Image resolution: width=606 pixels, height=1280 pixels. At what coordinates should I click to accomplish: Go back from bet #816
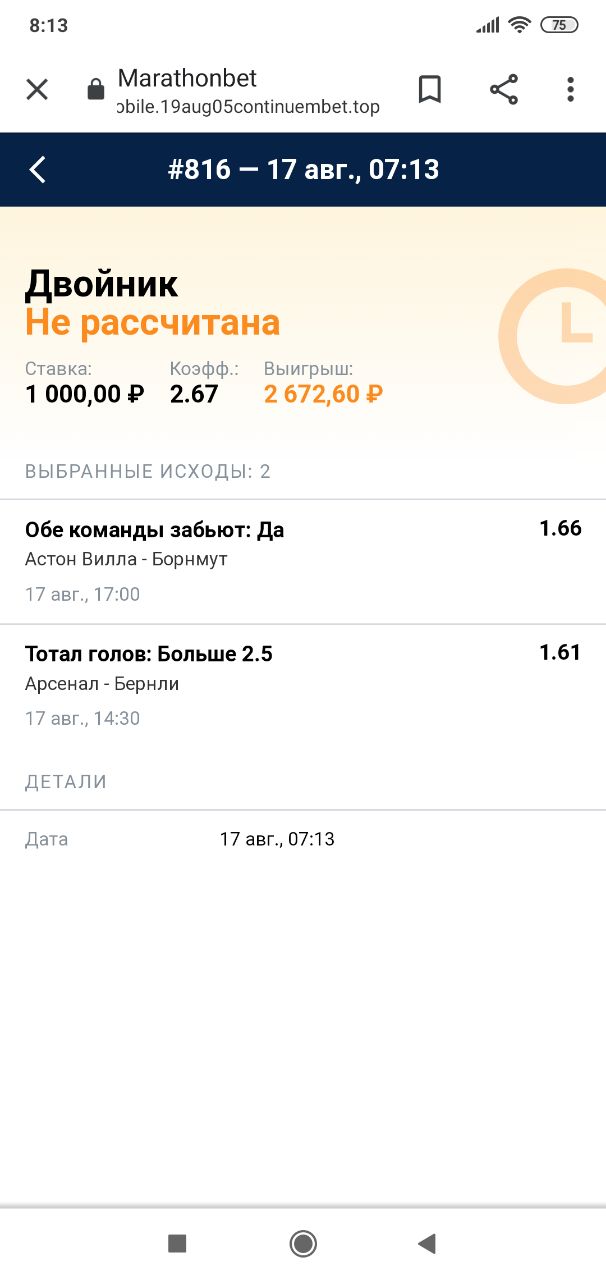click(37, 169)
